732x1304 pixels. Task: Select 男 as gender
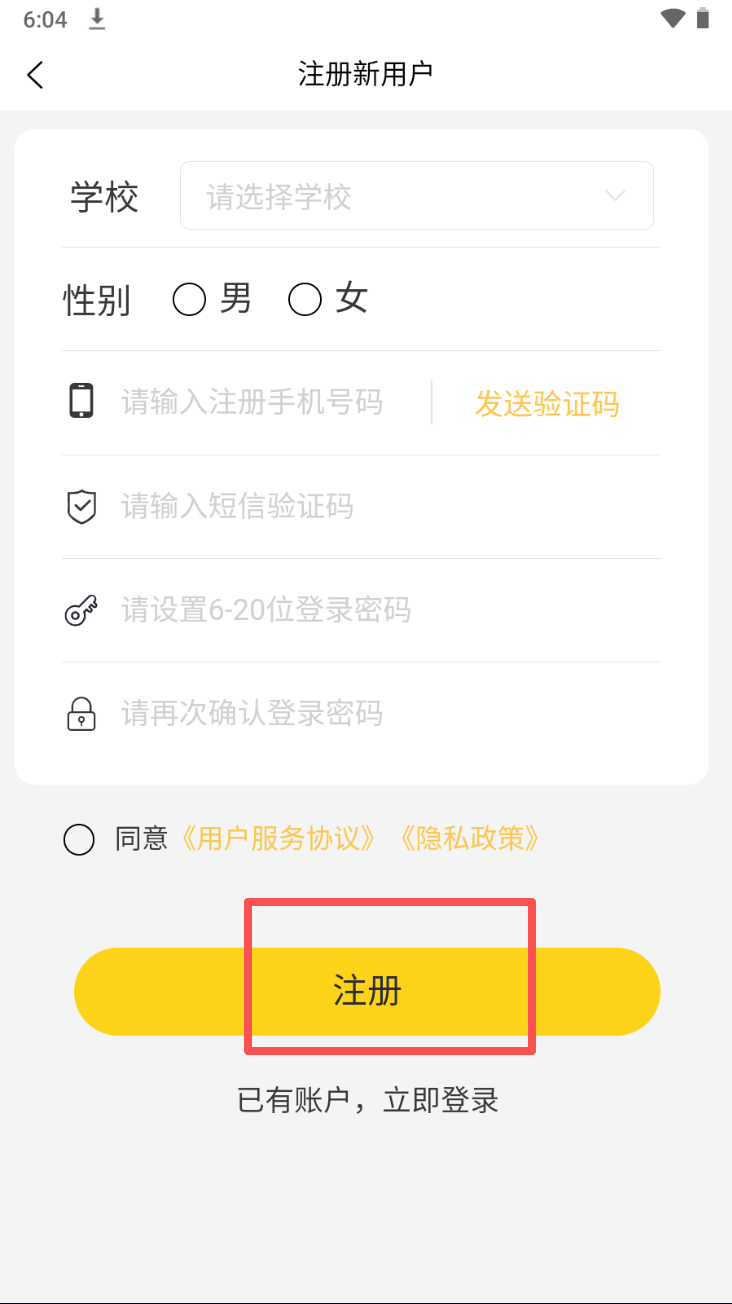pyautogui.click(x=190, y=299)
